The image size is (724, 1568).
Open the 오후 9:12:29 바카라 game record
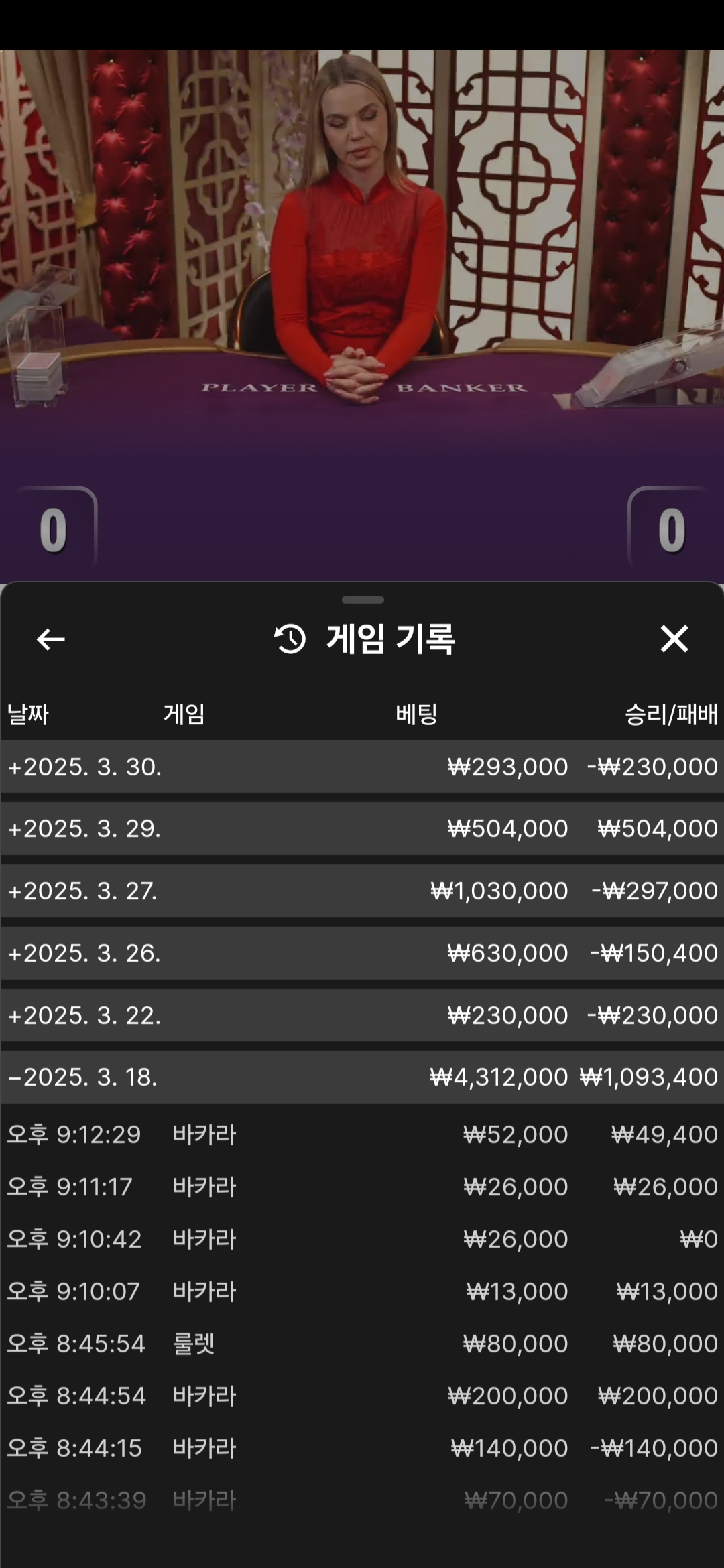coord(362,1134)
